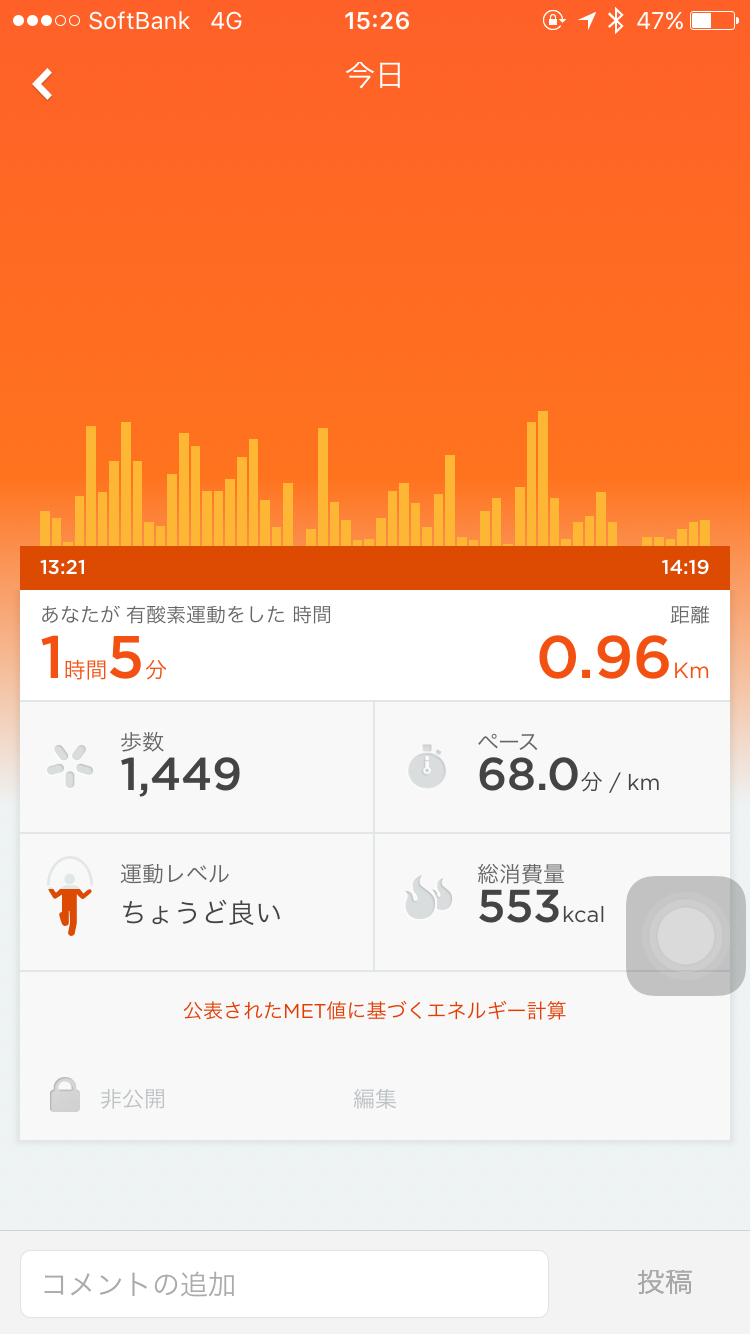Tap 編集 to edit this workout
Screen dimensions: 750x1334
375,1099
